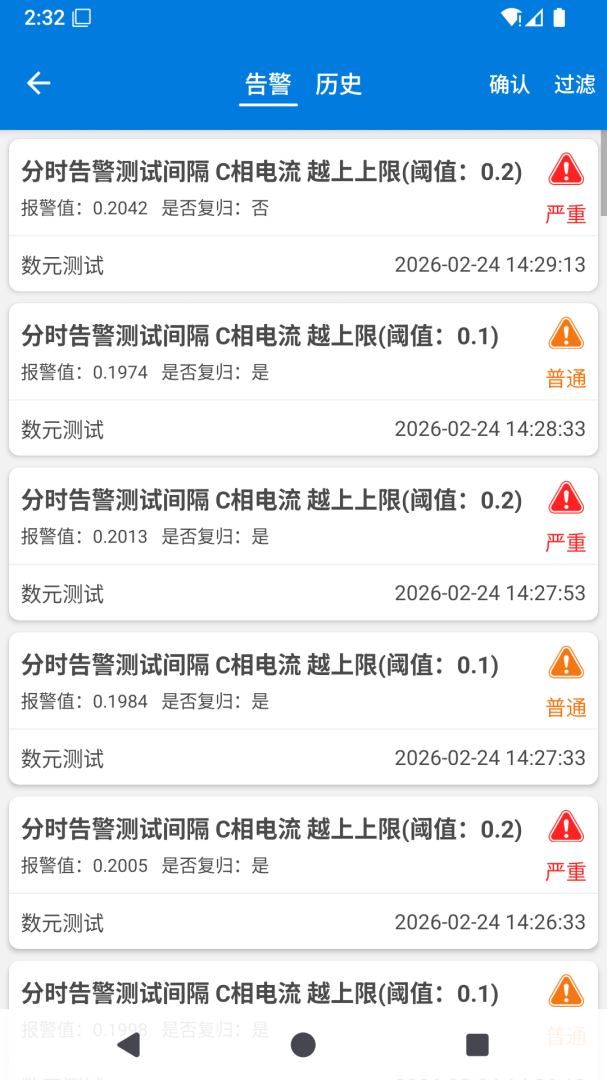Tap the system home button
The height and width of the screenshot is (1080, 607).
[x=303, y=1045]
